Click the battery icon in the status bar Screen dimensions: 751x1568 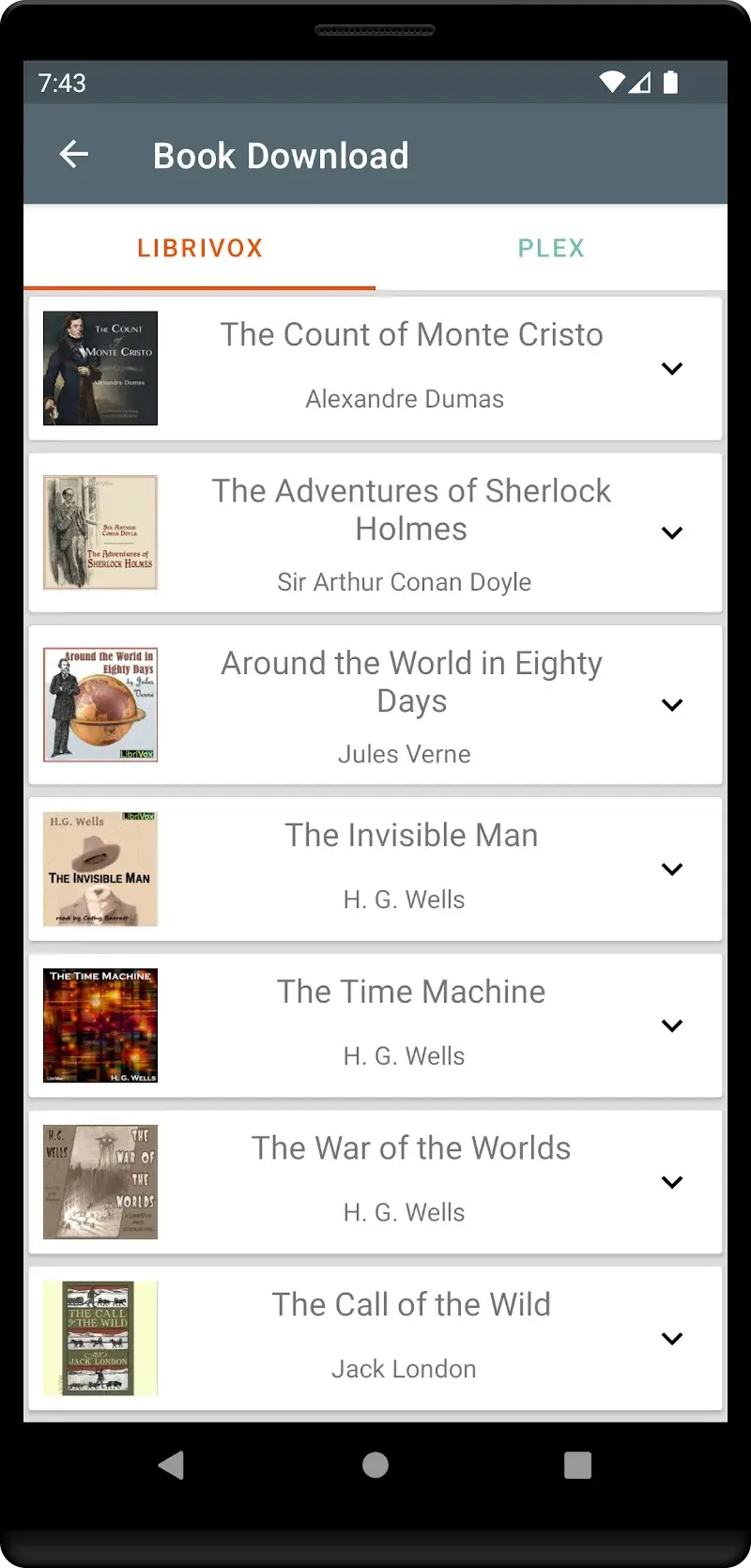coord(670,83)
